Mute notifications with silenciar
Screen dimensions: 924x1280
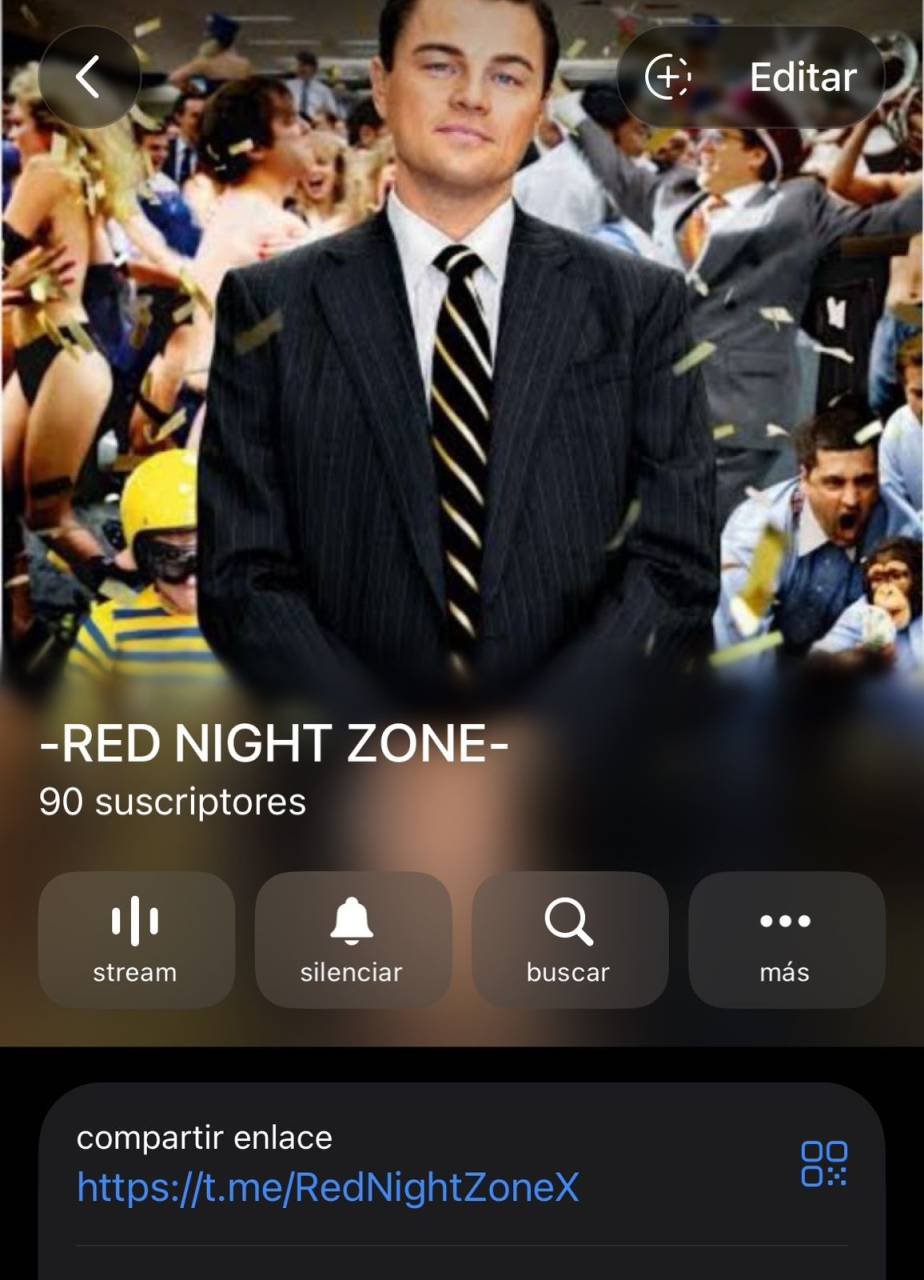point(352,940)
